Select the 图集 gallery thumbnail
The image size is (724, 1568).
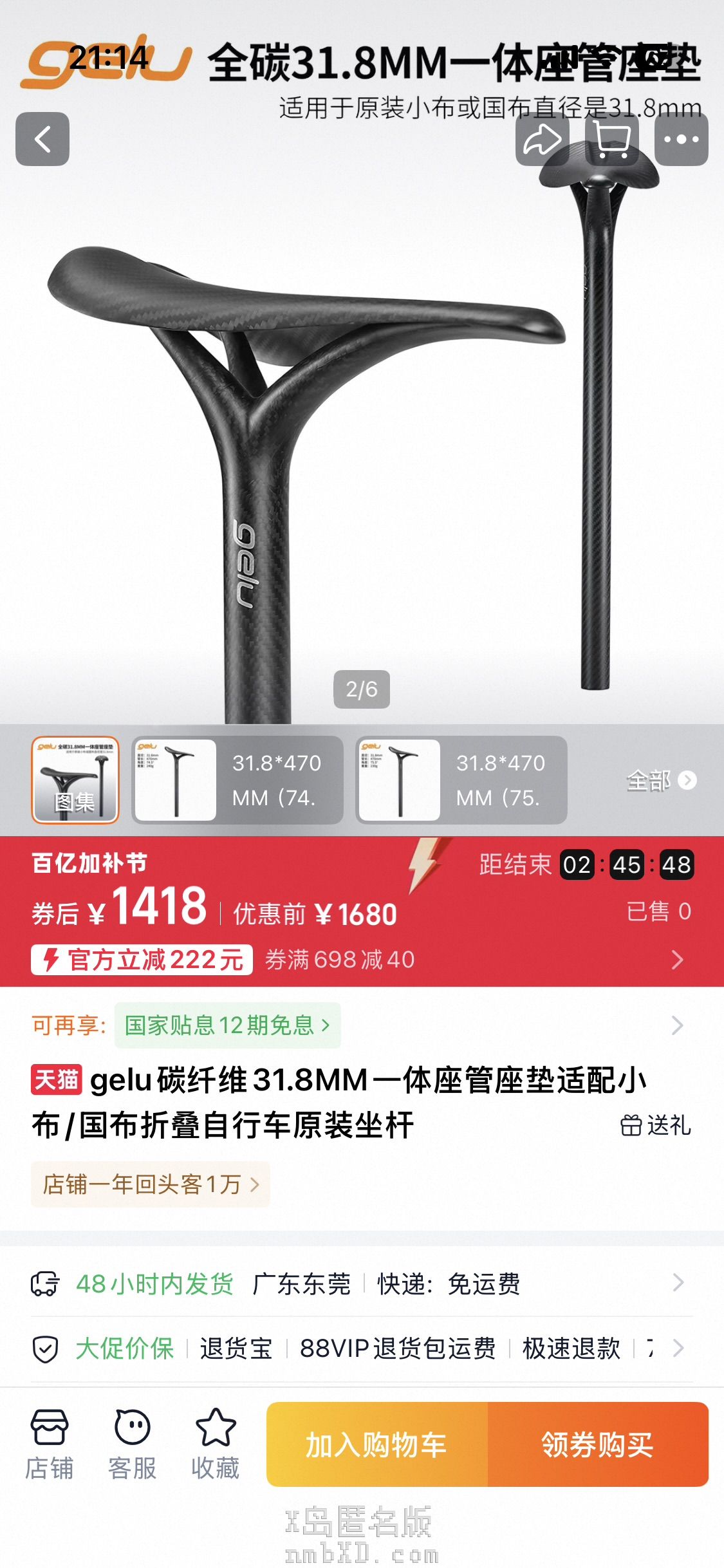75,779
